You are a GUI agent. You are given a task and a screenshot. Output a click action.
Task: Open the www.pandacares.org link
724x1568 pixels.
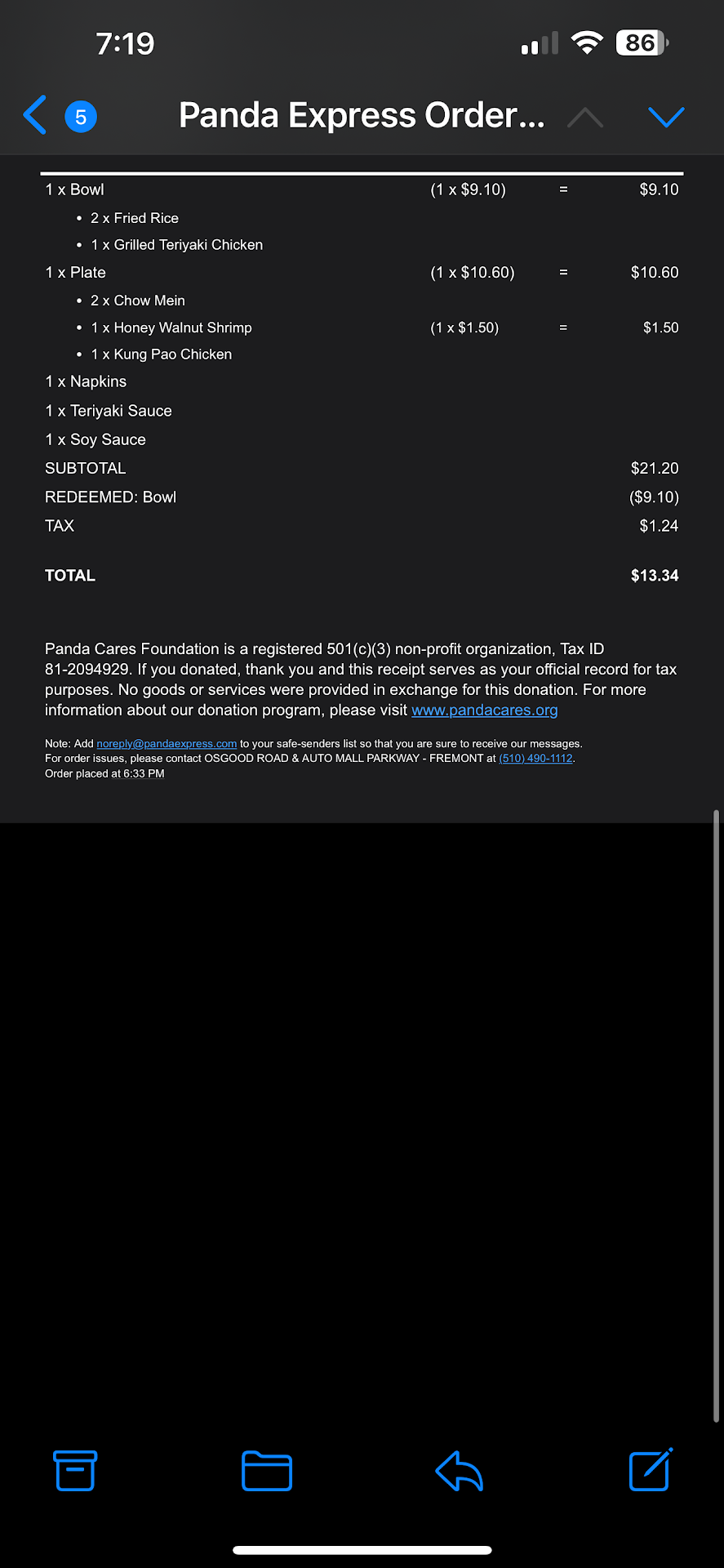pyautogui.click(x=484, y=710)
